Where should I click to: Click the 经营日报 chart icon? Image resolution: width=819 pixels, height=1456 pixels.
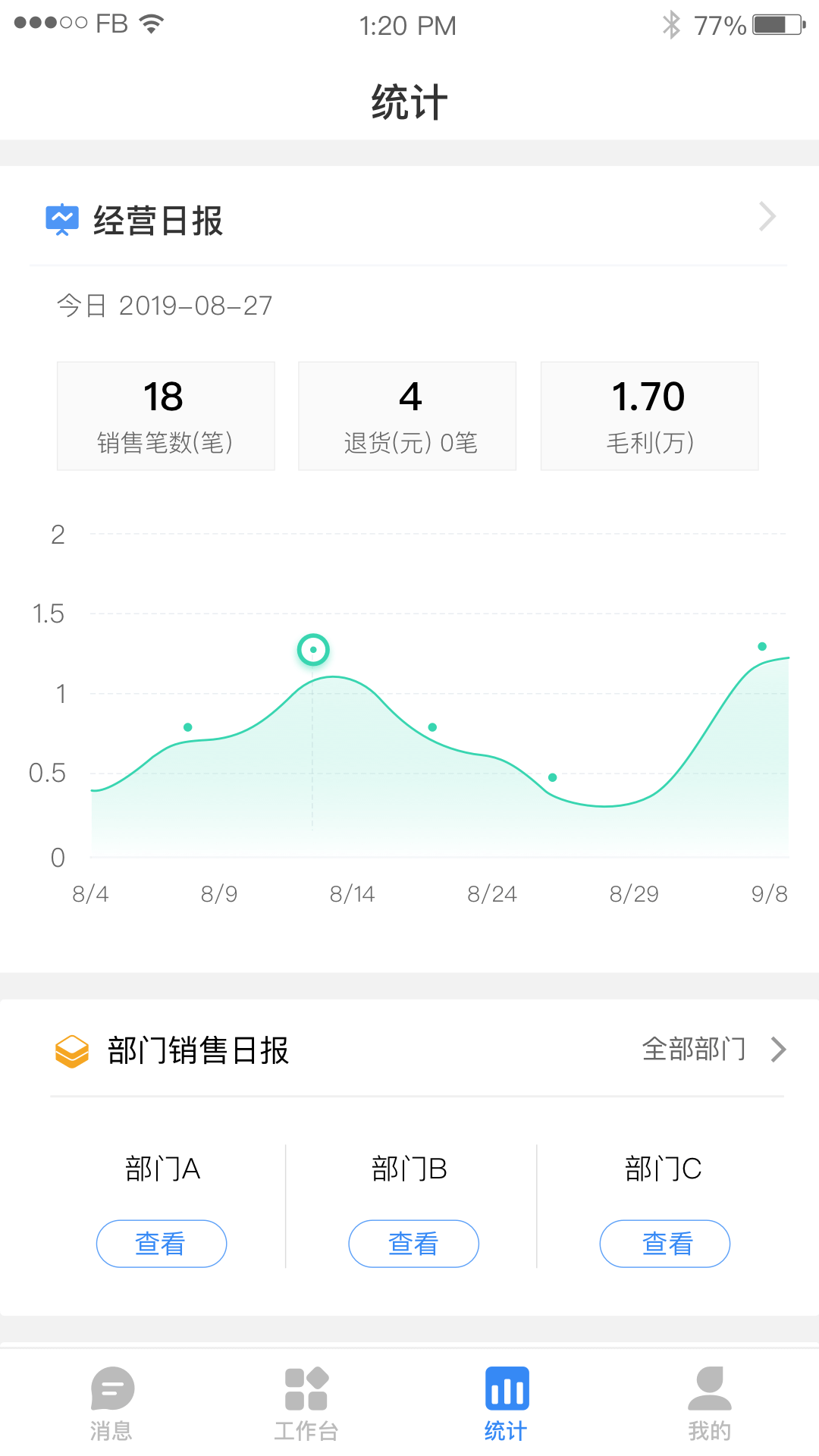pyautogui.click(x=63, y=219)
